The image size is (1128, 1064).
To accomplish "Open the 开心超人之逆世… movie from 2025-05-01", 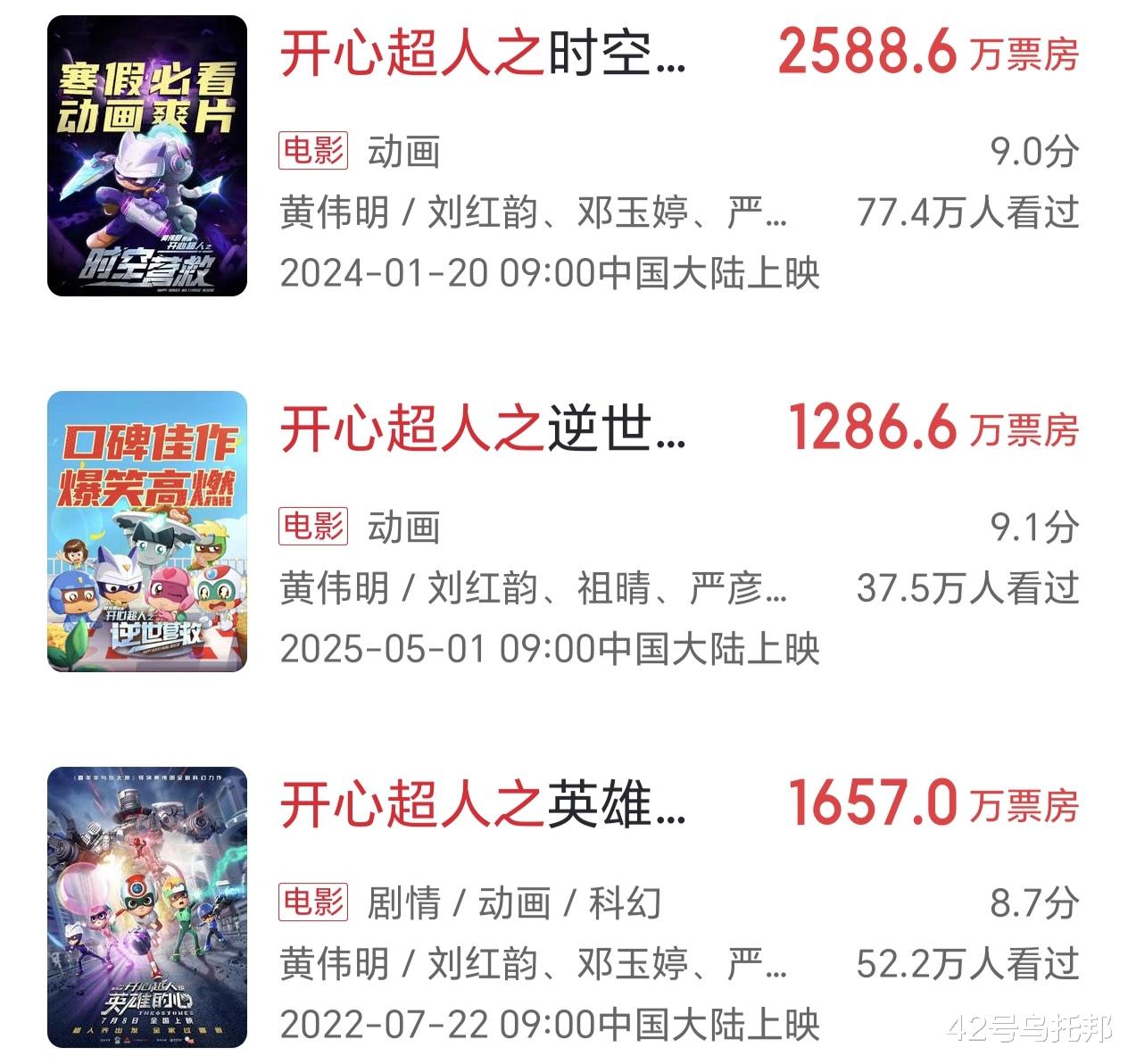I will pos(483,429).
